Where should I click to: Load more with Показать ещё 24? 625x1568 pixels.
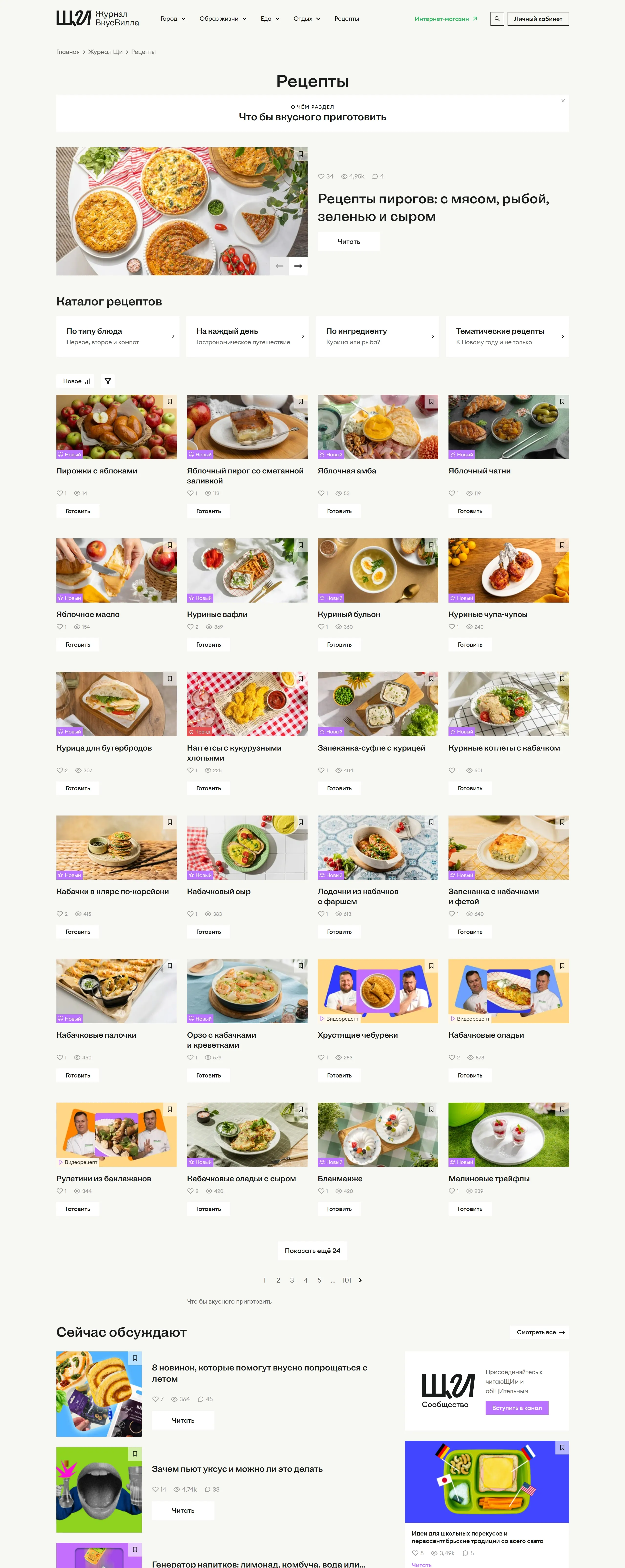point(312,1250)
